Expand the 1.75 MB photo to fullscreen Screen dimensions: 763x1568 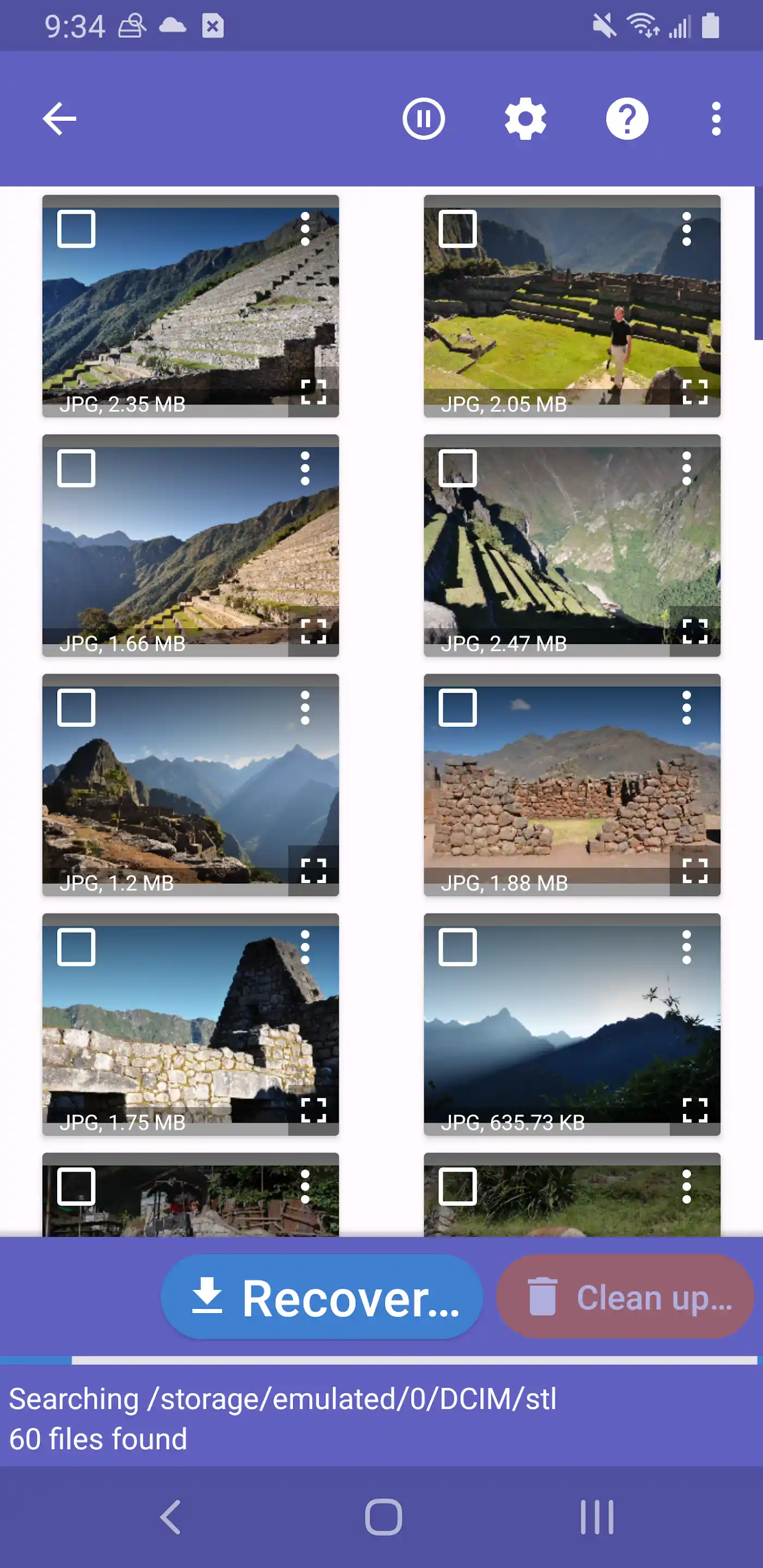tap(314, 1110)
